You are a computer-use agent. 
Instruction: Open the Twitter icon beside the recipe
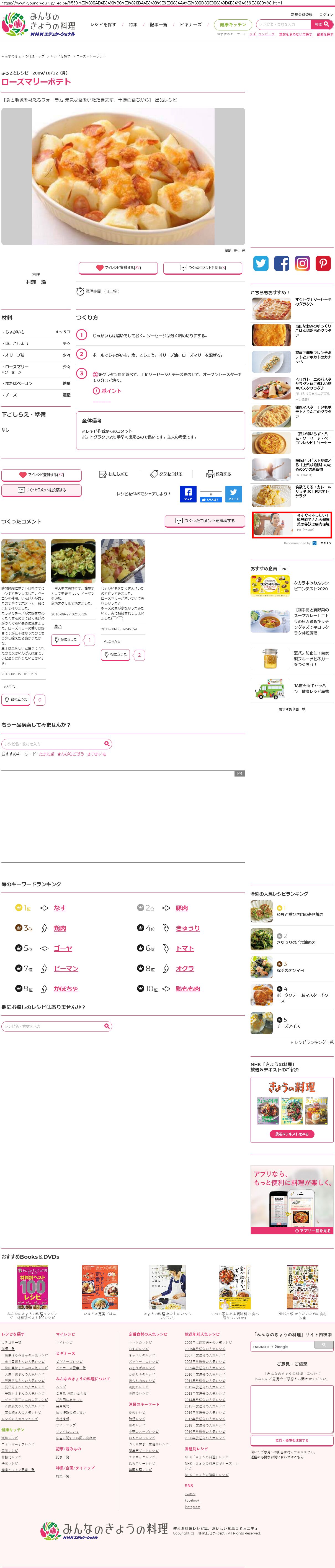(261, 263)
